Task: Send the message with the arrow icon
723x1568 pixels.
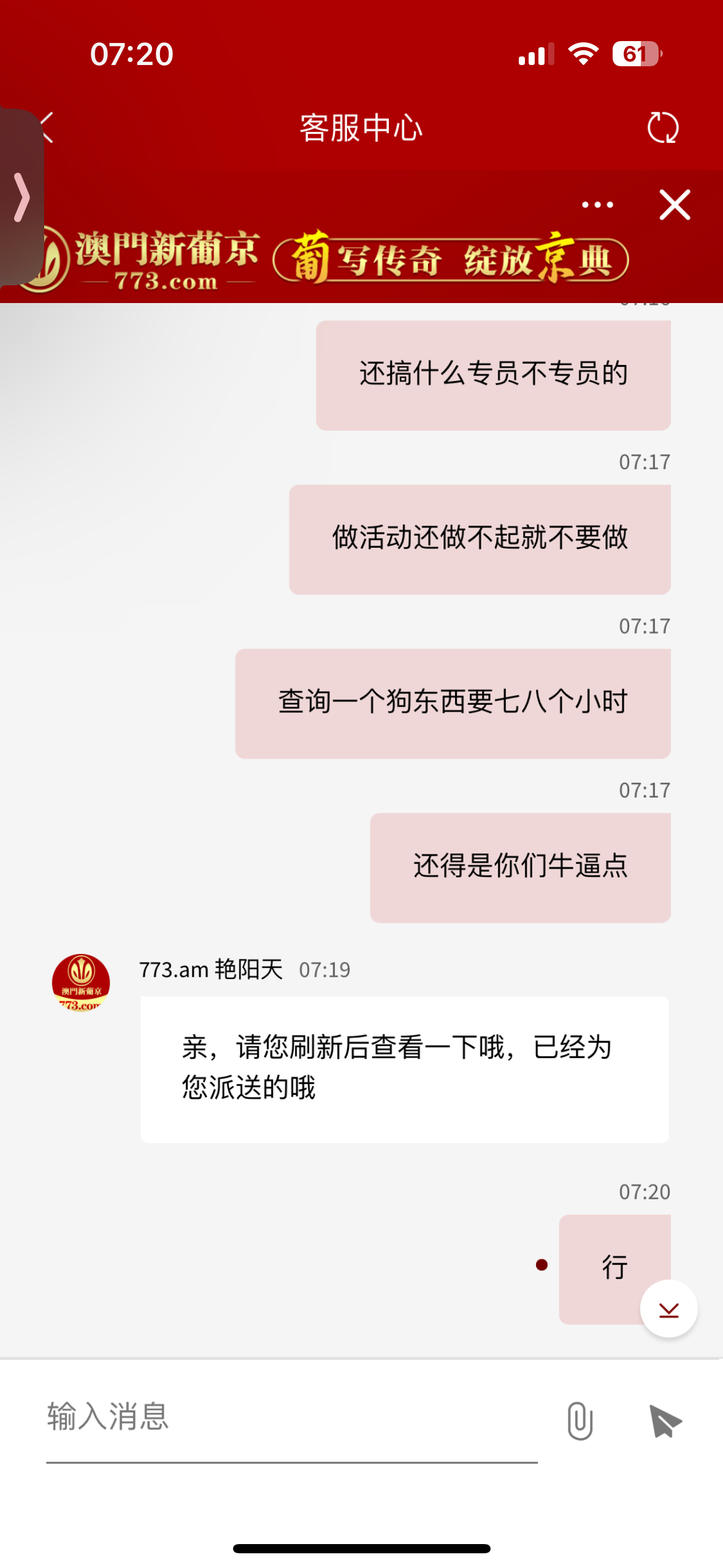Action: (665, 1421)
